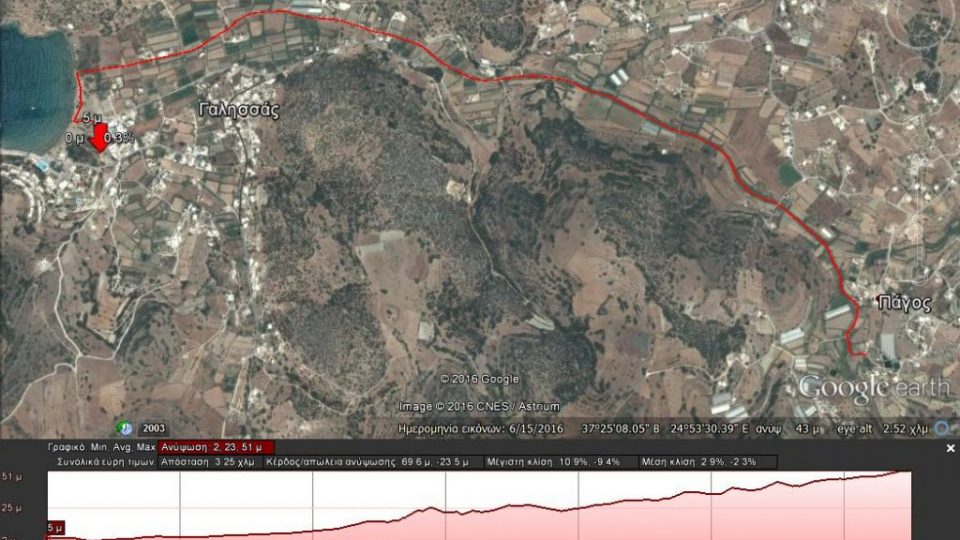Close the elevation profile panel
The image size is (960, 540).
950,449
